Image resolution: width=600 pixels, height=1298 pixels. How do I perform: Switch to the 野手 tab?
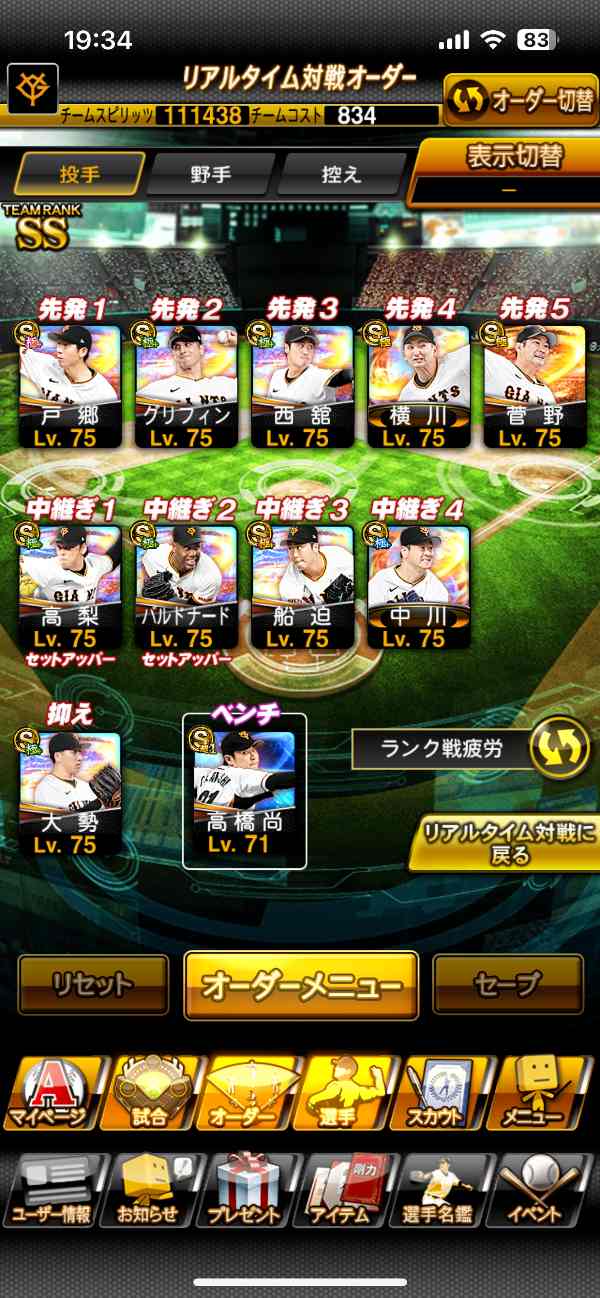(x=210, y=174)
